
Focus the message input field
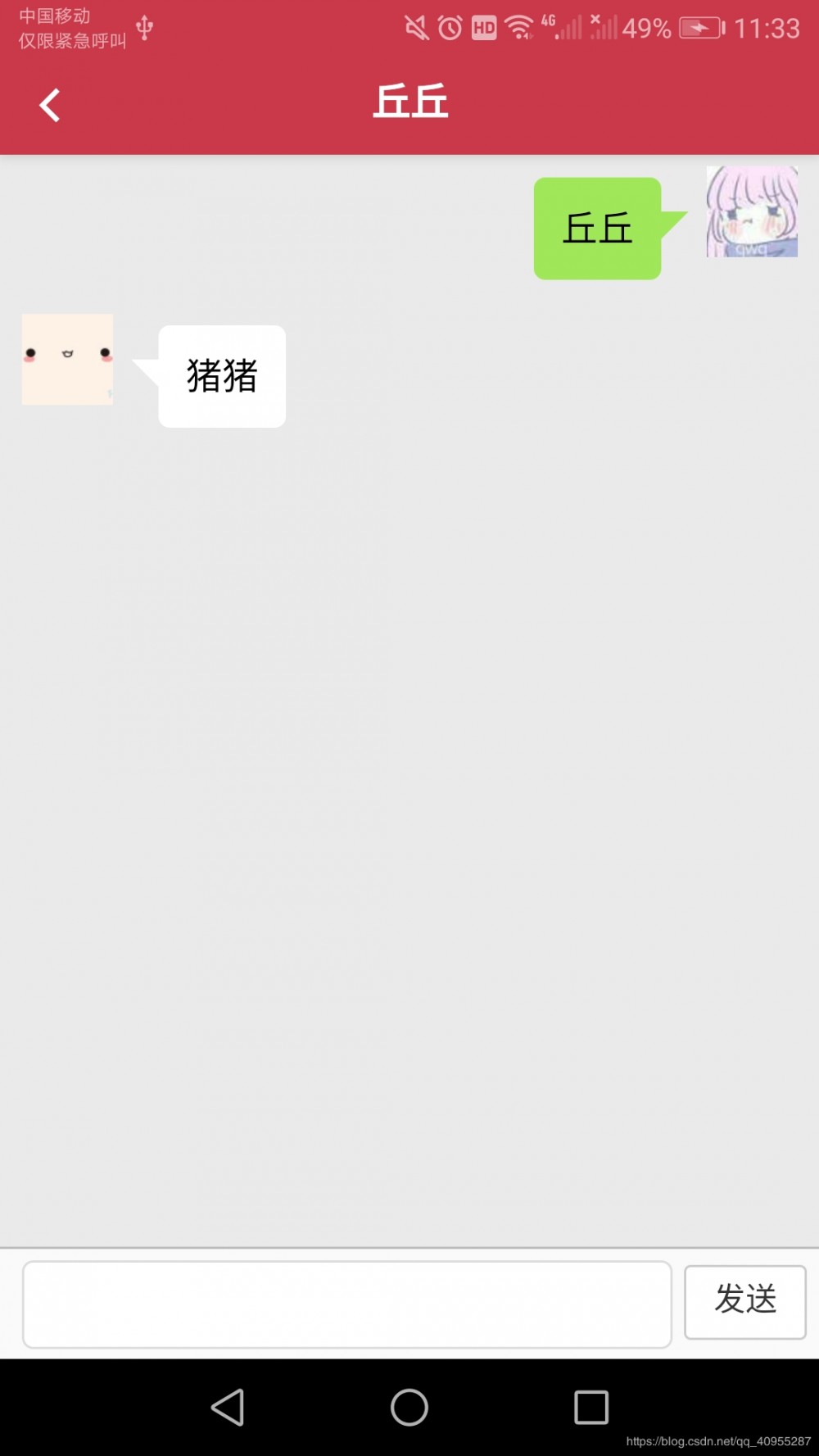coord(346,1304)
